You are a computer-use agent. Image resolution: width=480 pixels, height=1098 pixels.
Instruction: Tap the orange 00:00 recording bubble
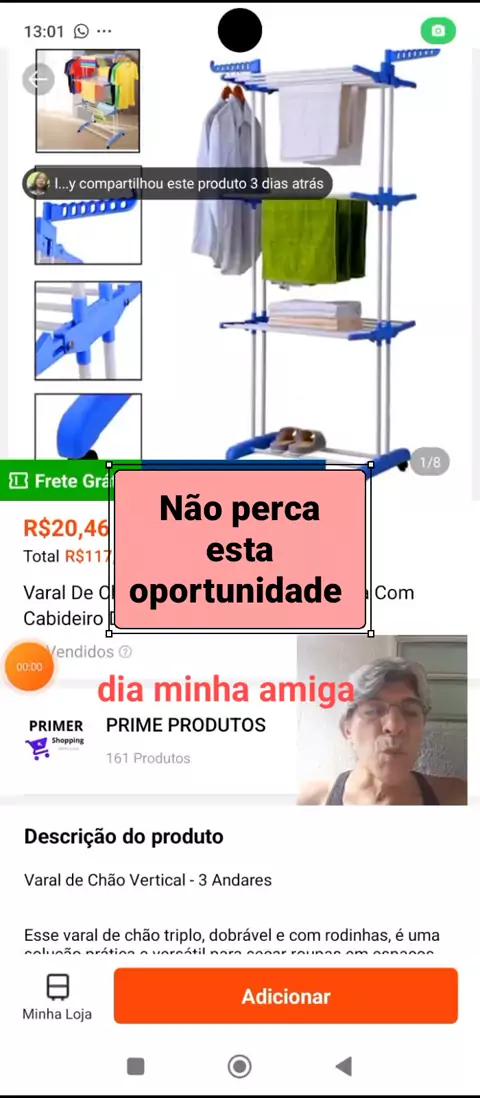[x=29, y=667]
